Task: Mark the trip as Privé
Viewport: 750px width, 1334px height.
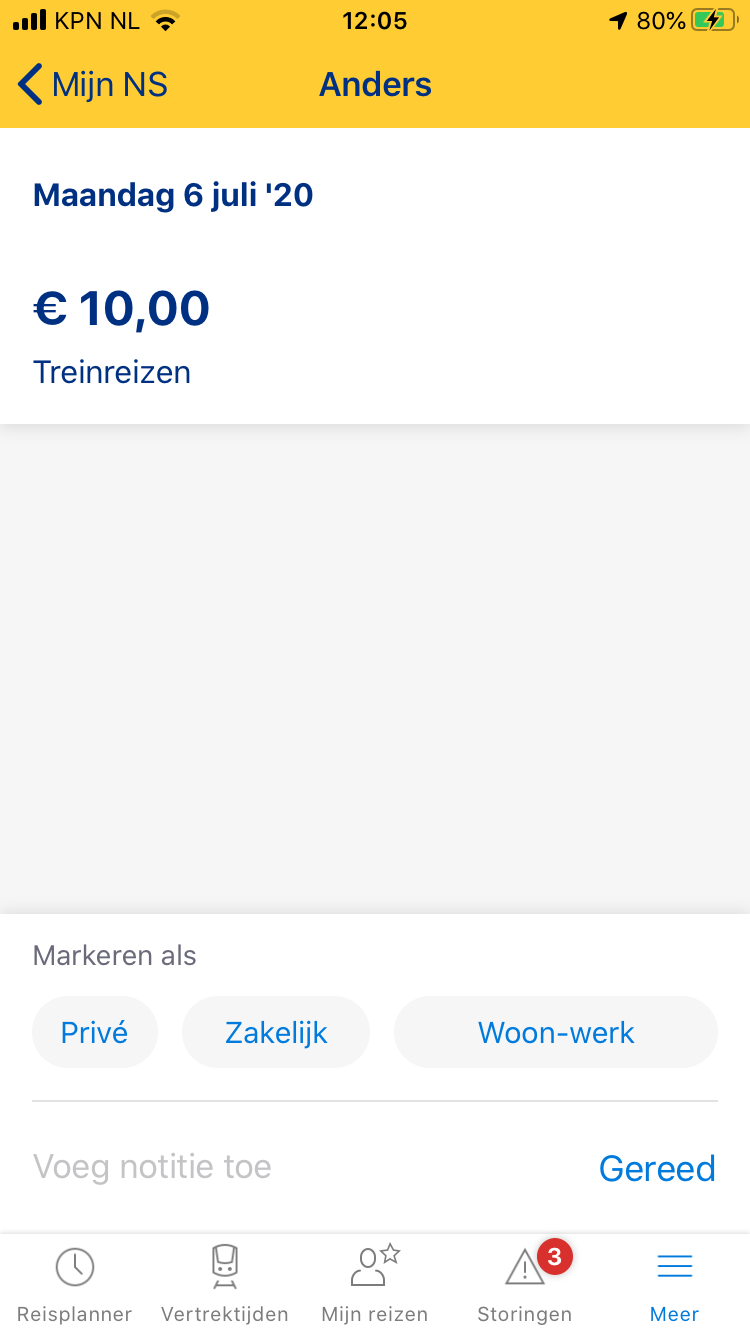Action: click(95, 1032)
